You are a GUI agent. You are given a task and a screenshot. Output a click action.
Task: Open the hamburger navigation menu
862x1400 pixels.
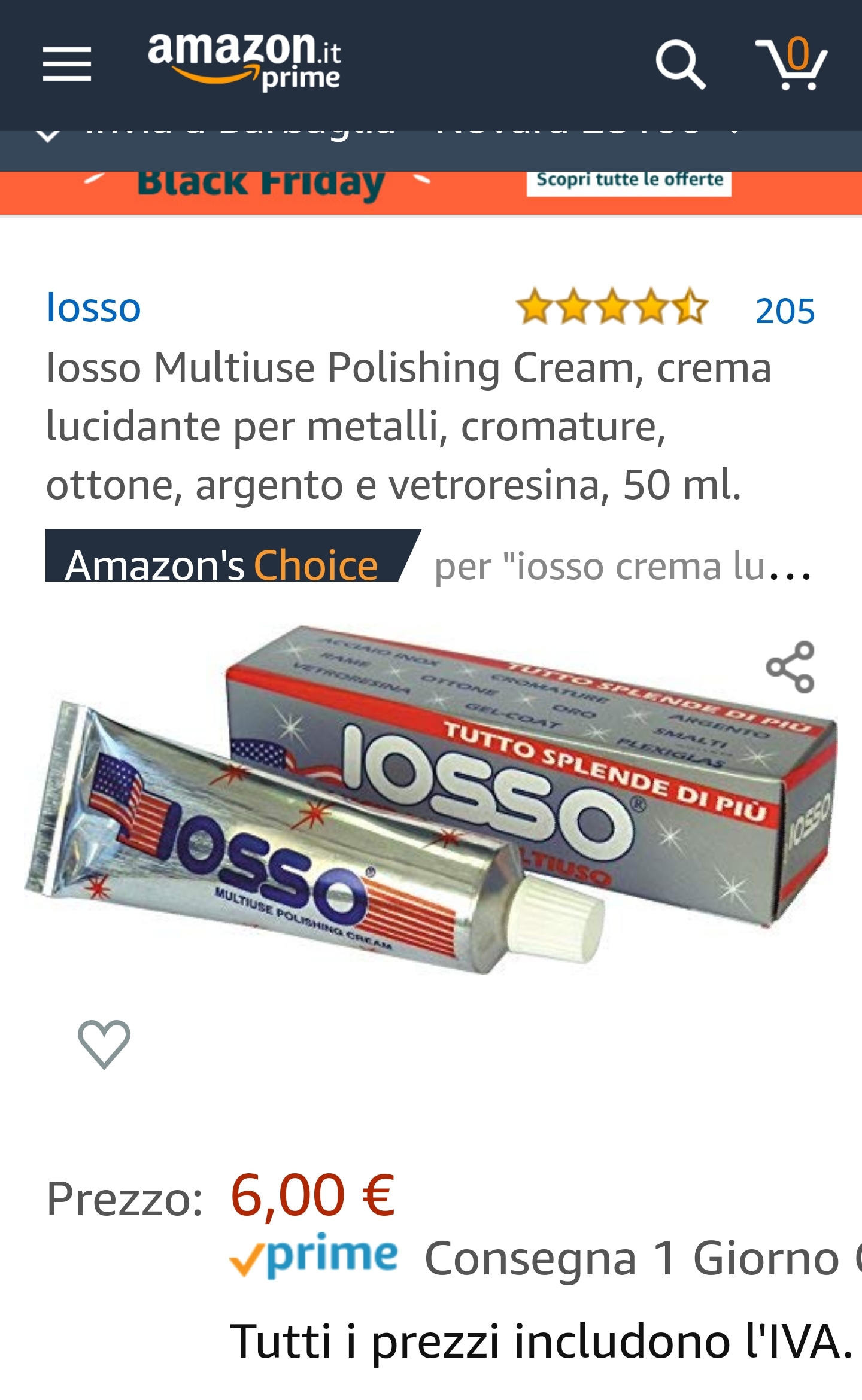tap(67, 64)
